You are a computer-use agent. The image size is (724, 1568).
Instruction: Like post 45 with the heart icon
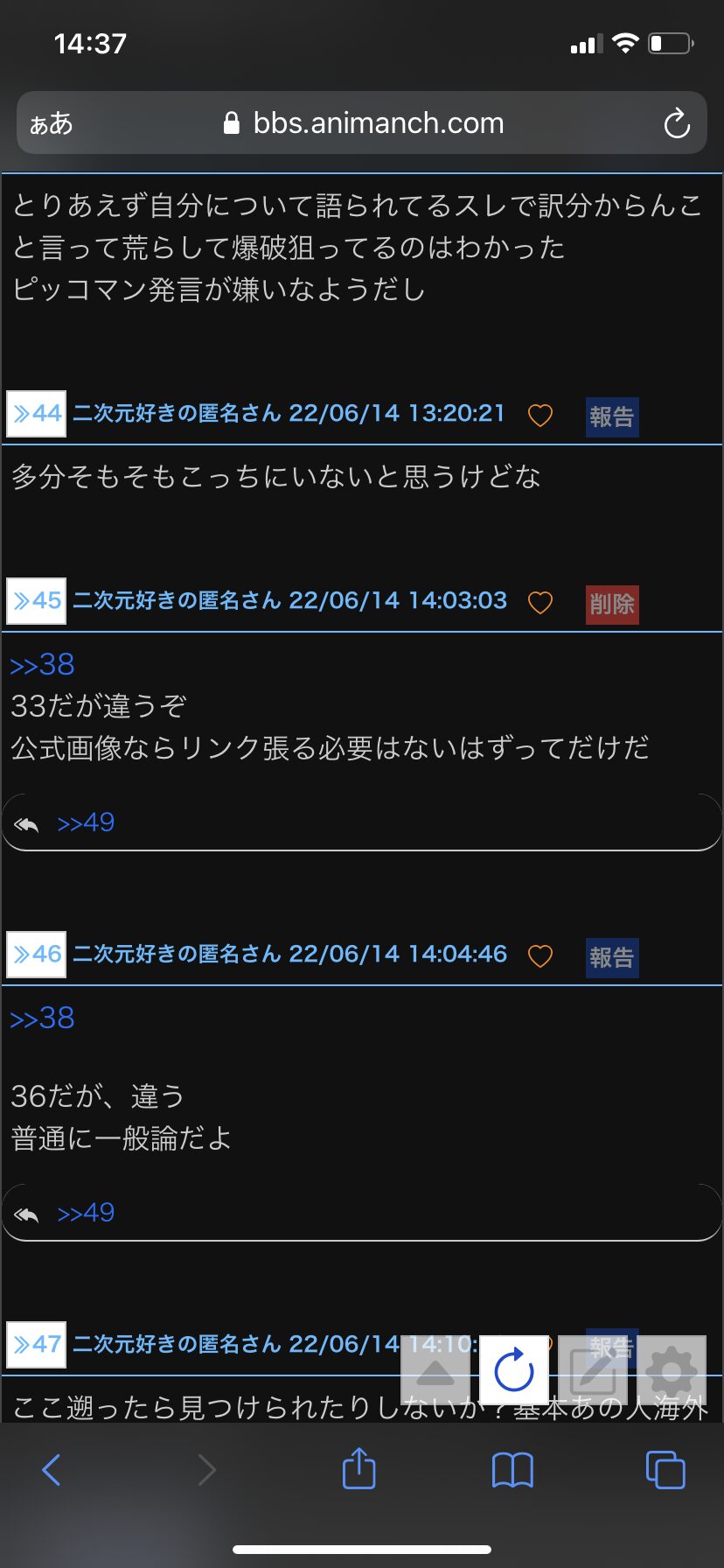[540, 603]
